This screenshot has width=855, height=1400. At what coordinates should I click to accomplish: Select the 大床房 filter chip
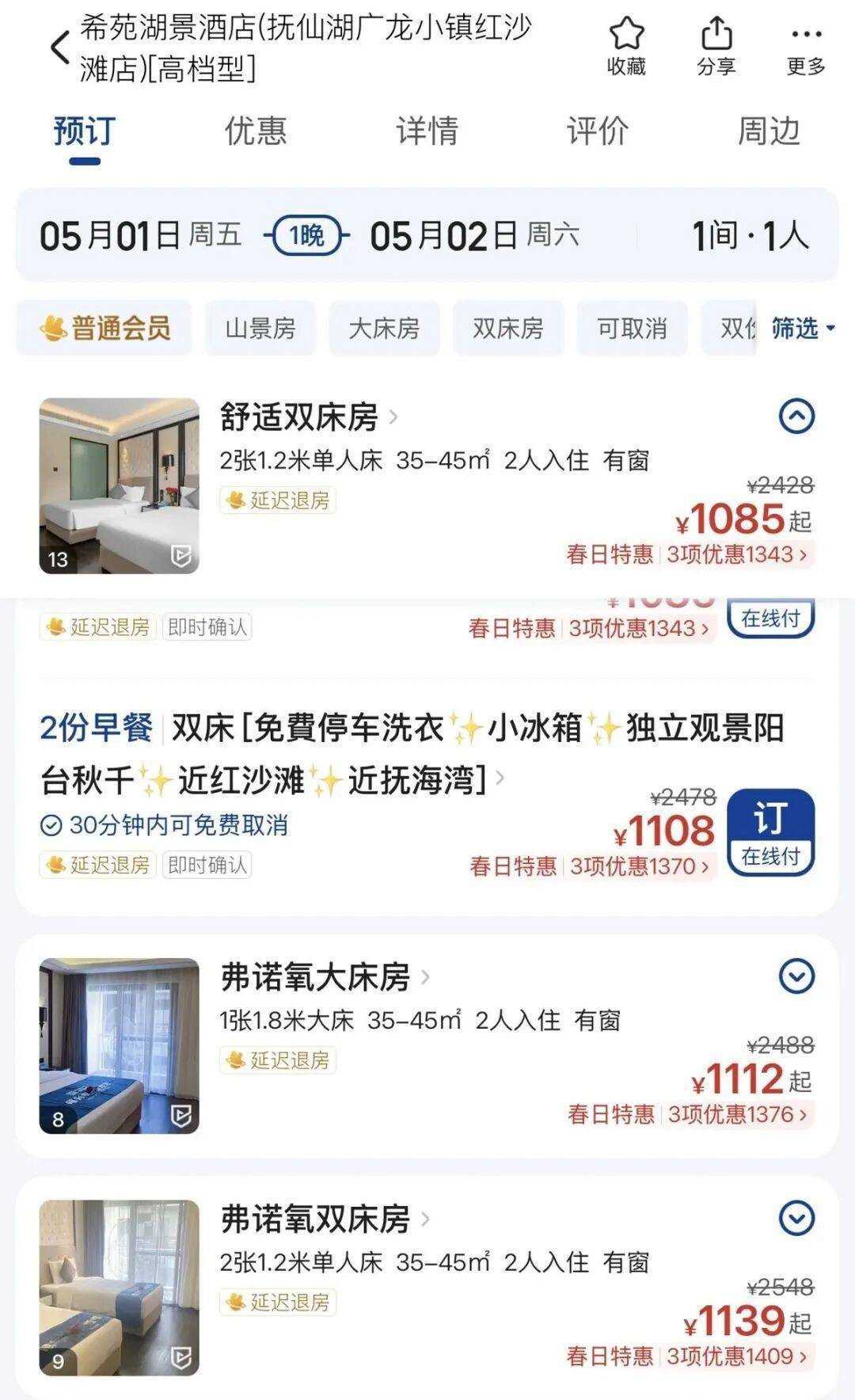[x=384, y=328]
